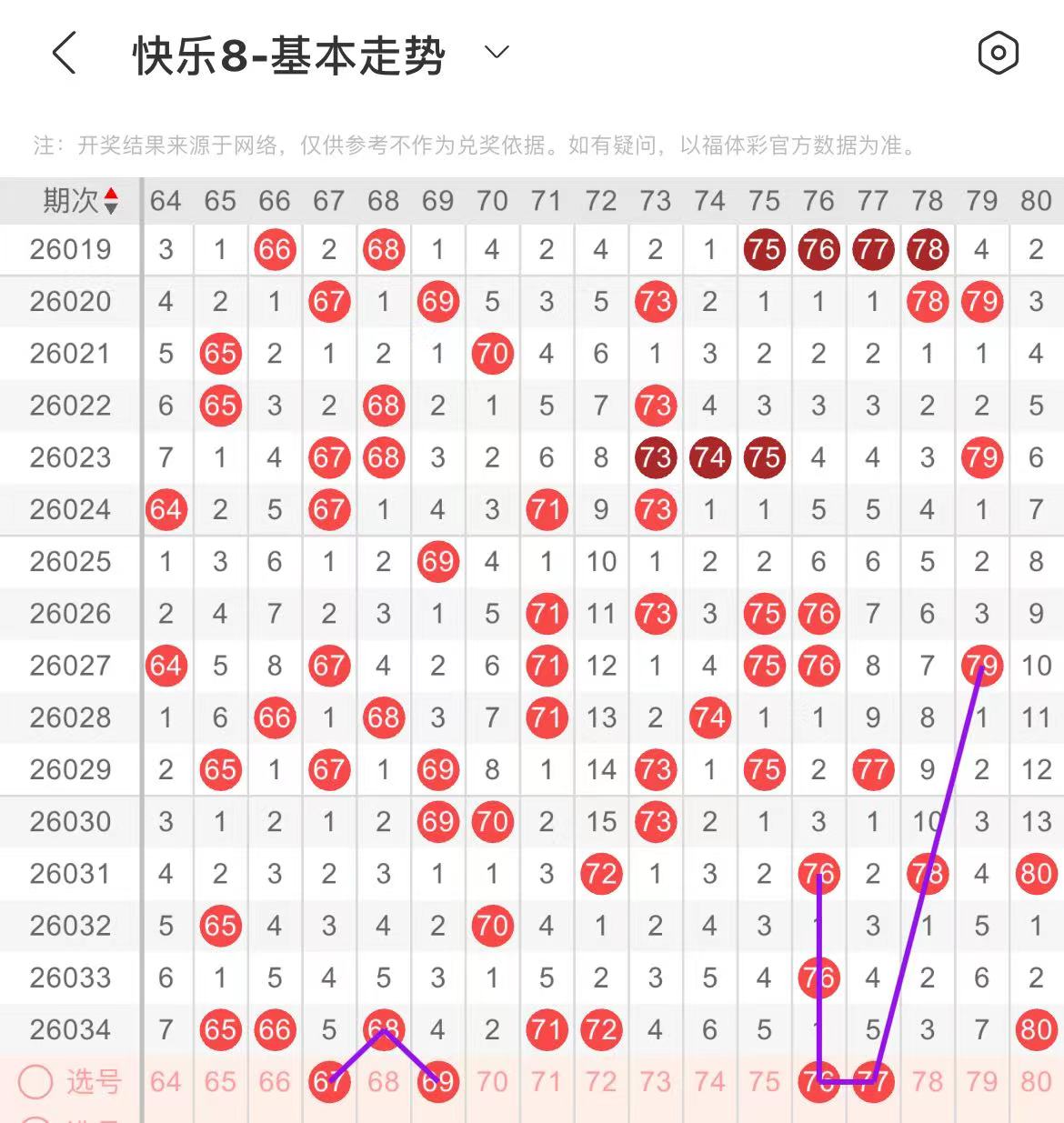Pick number 73 in the 选号 row

tap(656, 1082)
